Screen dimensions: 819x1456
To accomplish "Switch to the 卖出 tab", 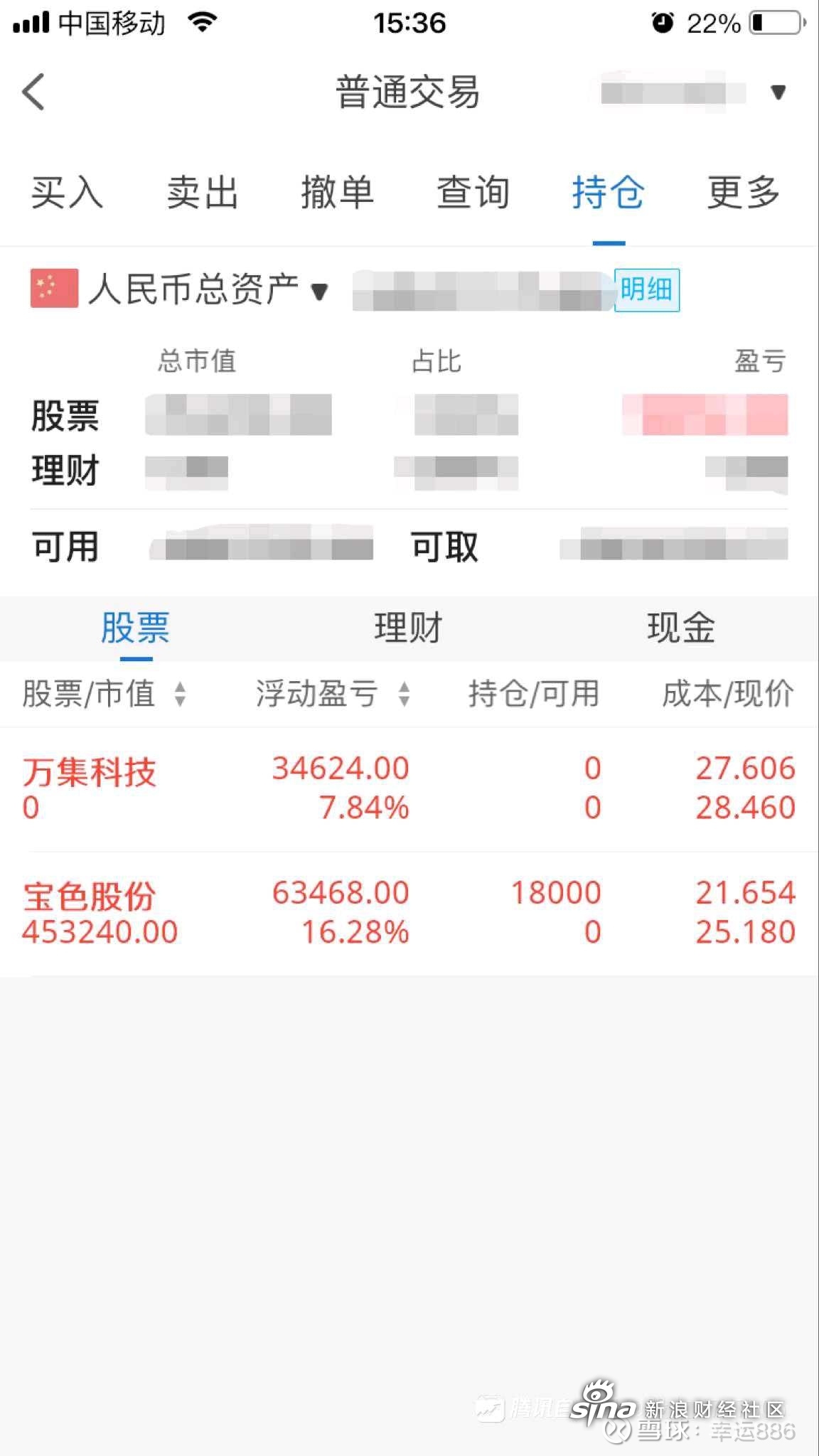I will tap(203, 193).
